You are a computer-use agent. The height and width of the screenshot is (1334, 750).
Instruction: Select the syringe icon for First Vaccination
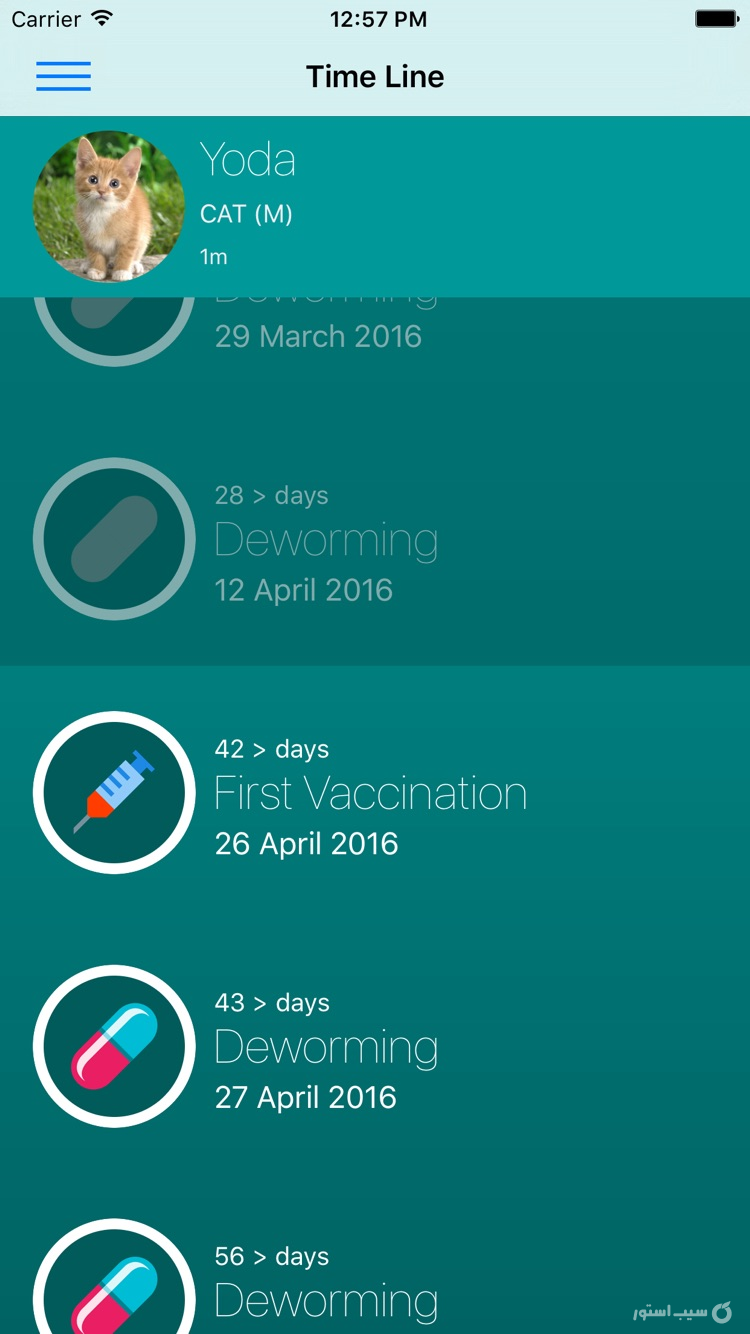tap(114, 792)
